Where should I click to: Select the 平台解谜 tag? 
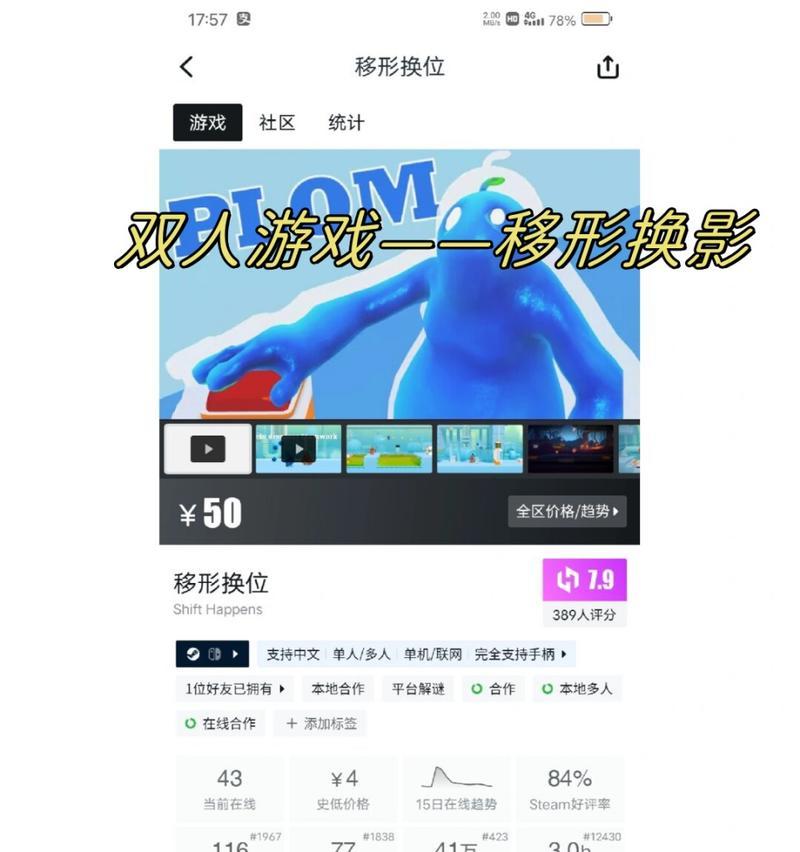[x=417, y=689]
